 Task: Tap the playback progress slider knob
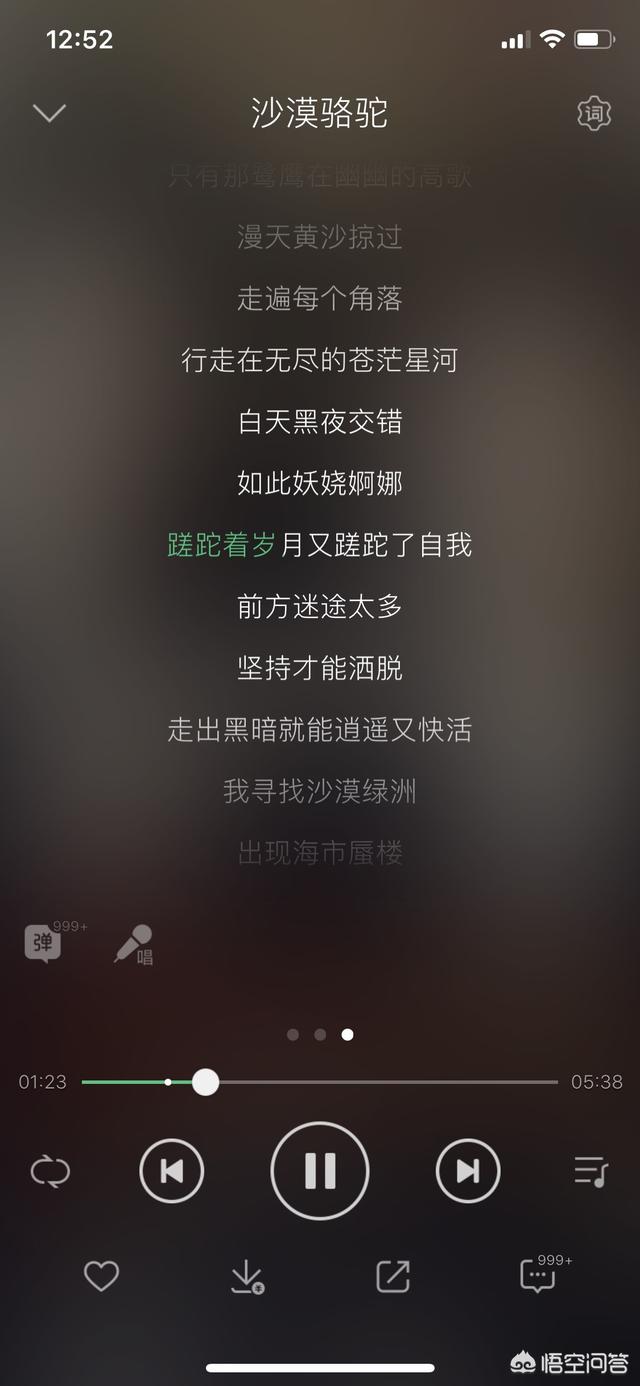[x=205, y=1082]
